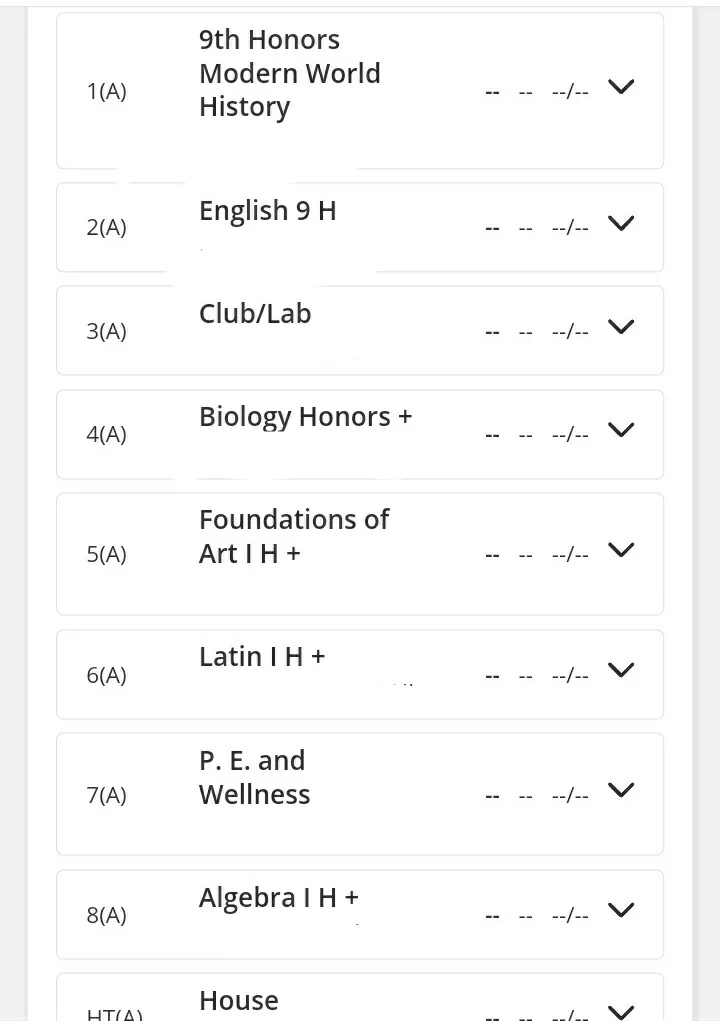
Task: Expand the Club/Lab section chevron
Action: (621, 327)
